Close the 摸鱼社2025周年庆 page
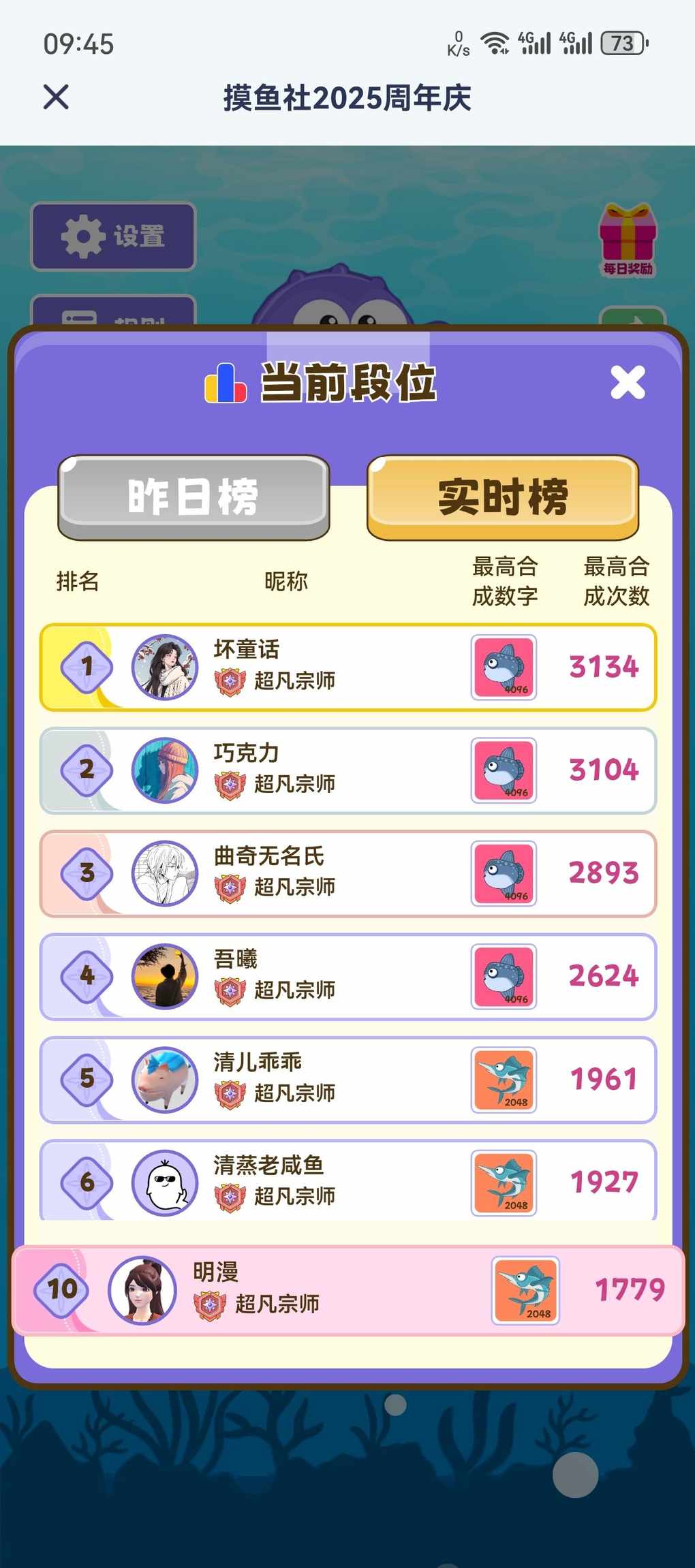 tap(56, 97)
